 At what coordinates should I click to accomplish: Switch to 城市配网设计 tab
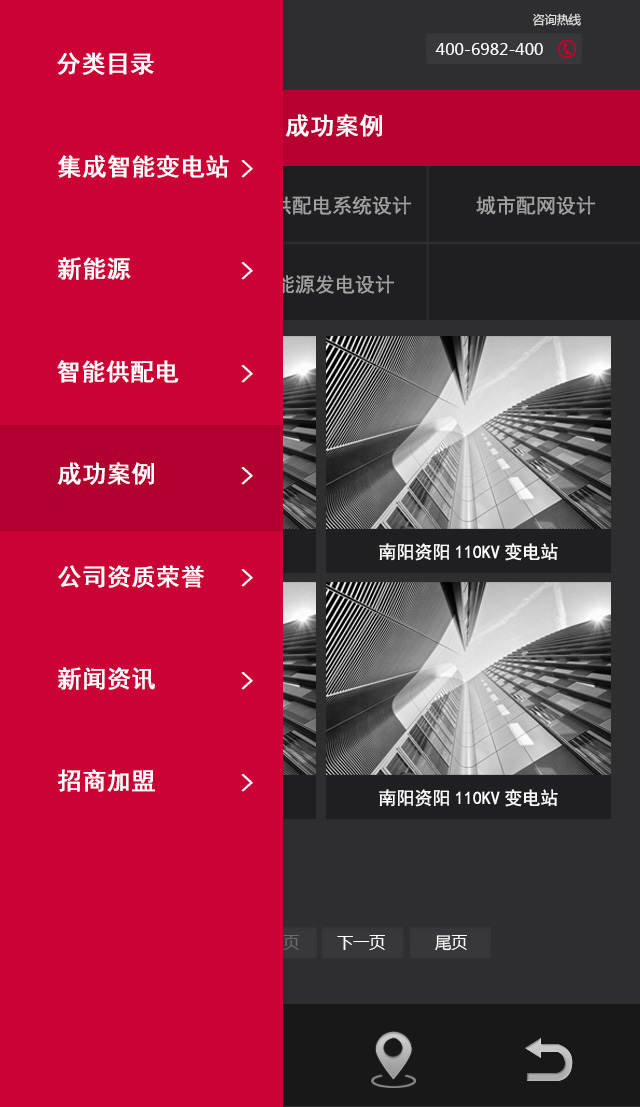coord(535,206)
